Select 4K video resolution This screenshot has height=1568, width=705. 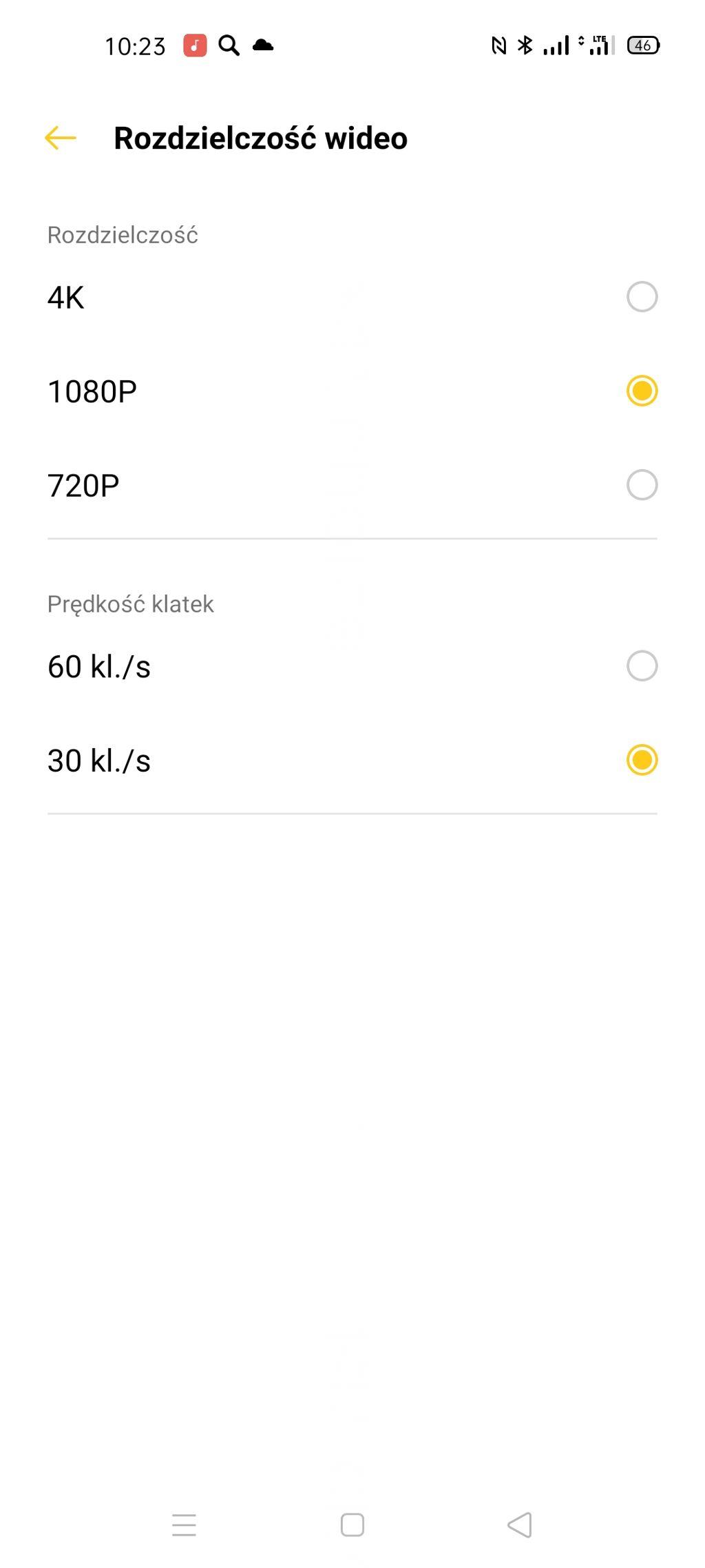coord(641,297)
